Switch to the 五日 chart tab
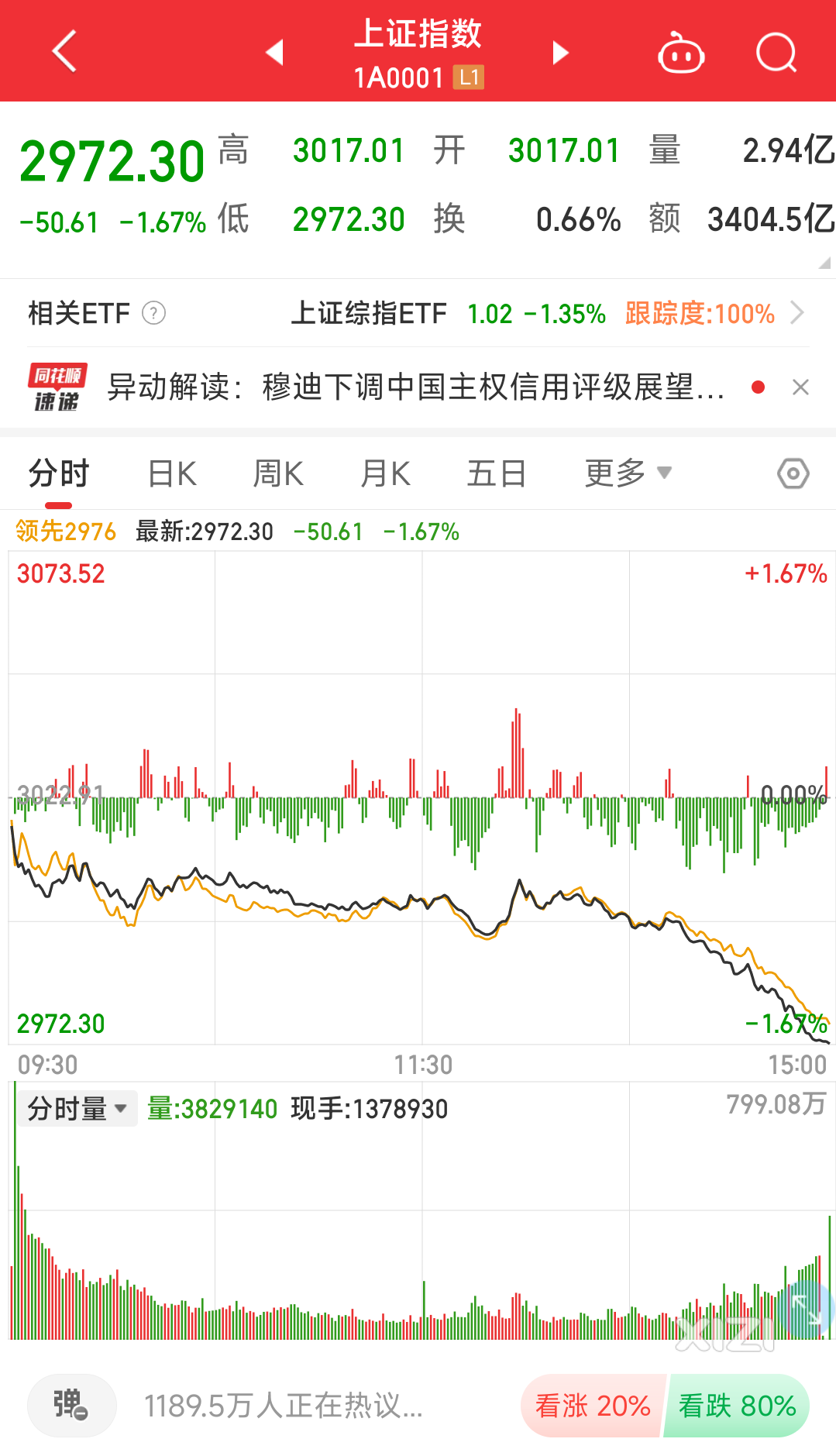836x1456 pixels. point(496,473)
